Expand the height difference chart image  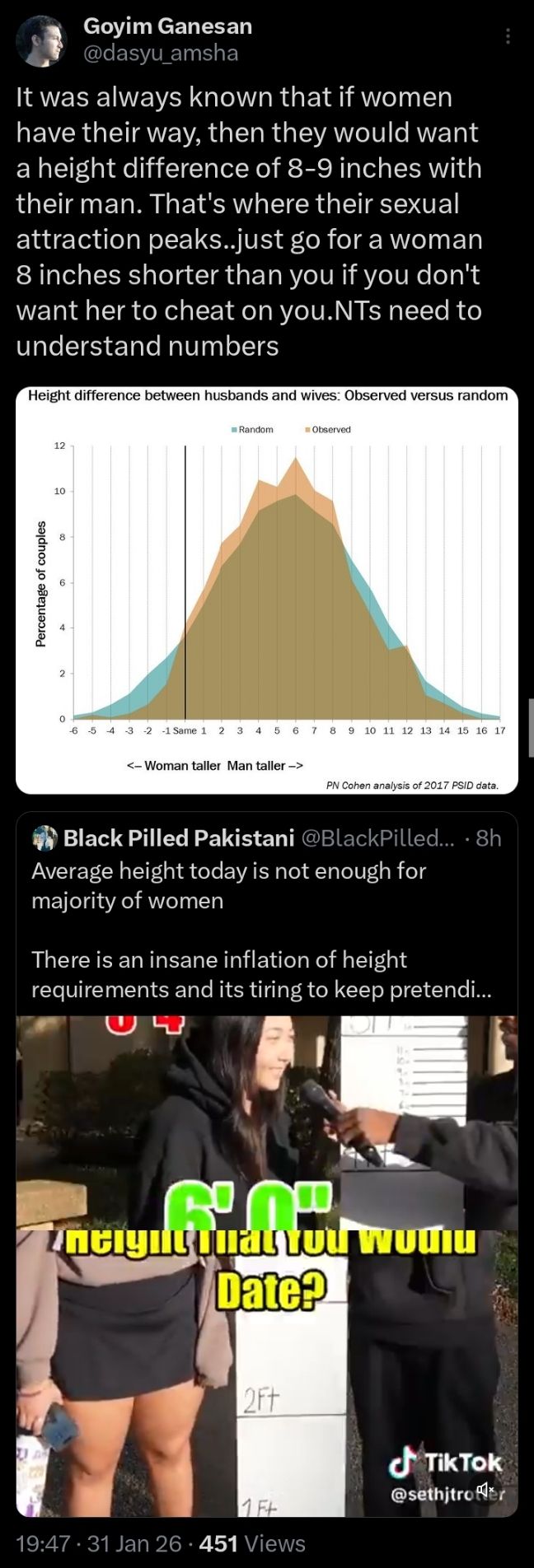pos(267,590)
